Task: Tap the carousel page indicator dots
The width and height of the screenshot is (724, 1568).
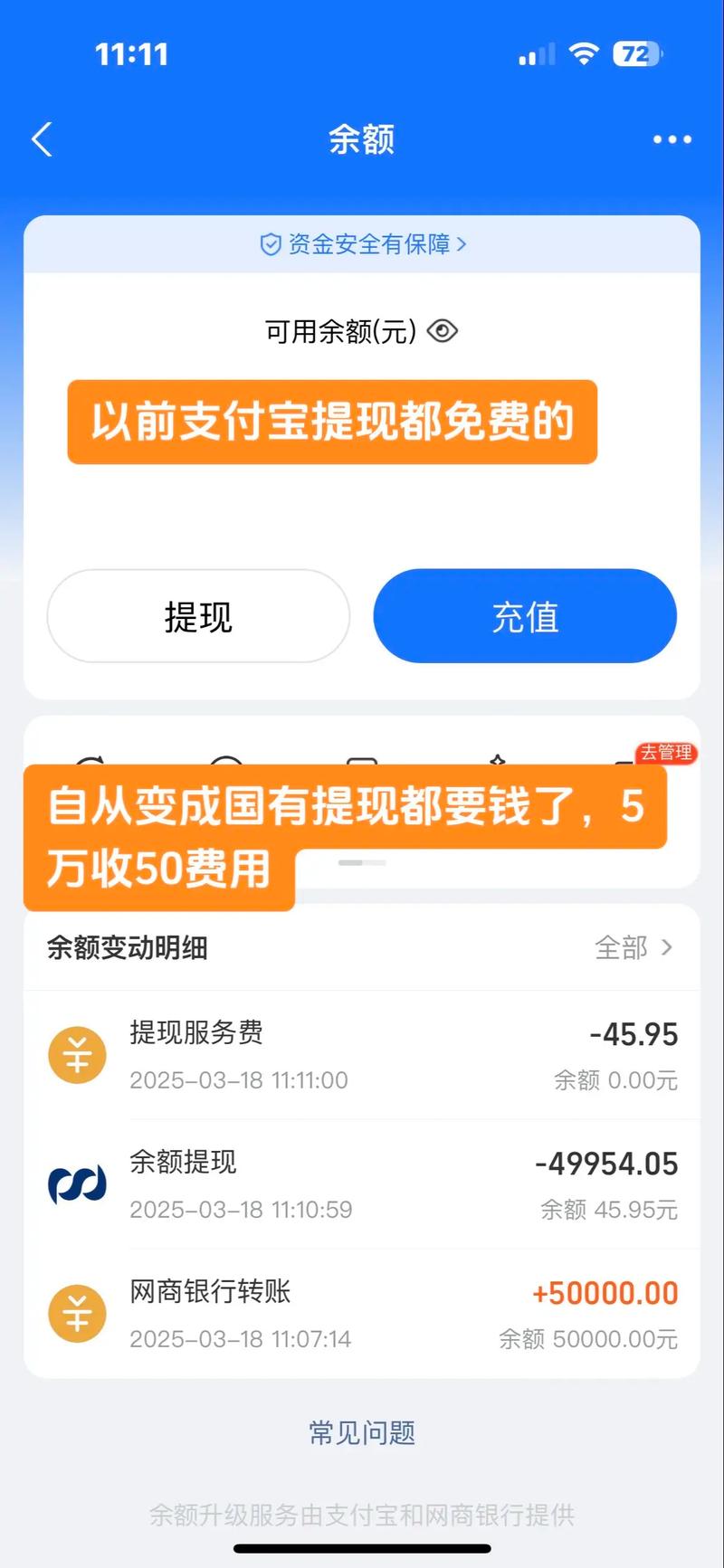Action: [x=361, y=863]
